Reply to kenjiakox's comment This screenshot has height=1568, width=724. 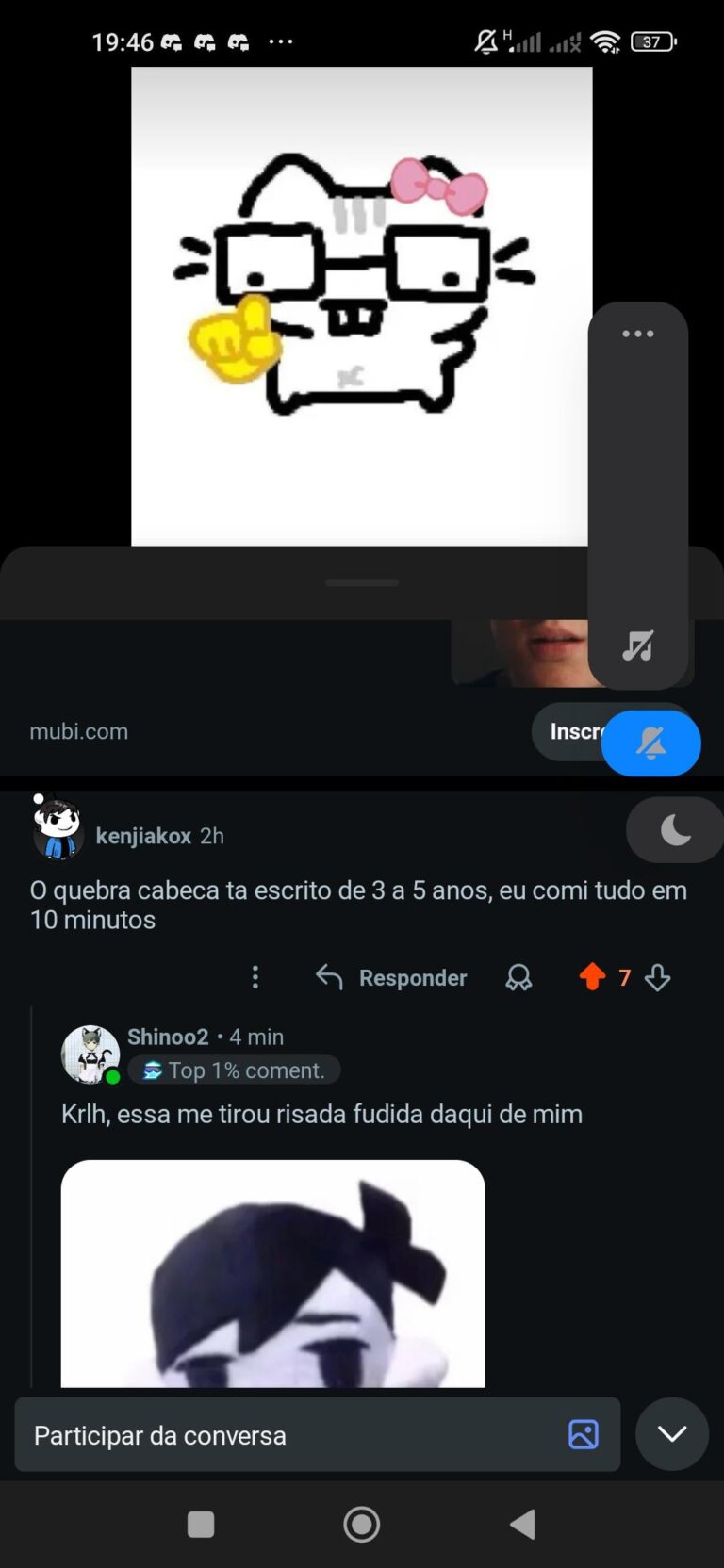pyautogui.click(x=392, y=977)
